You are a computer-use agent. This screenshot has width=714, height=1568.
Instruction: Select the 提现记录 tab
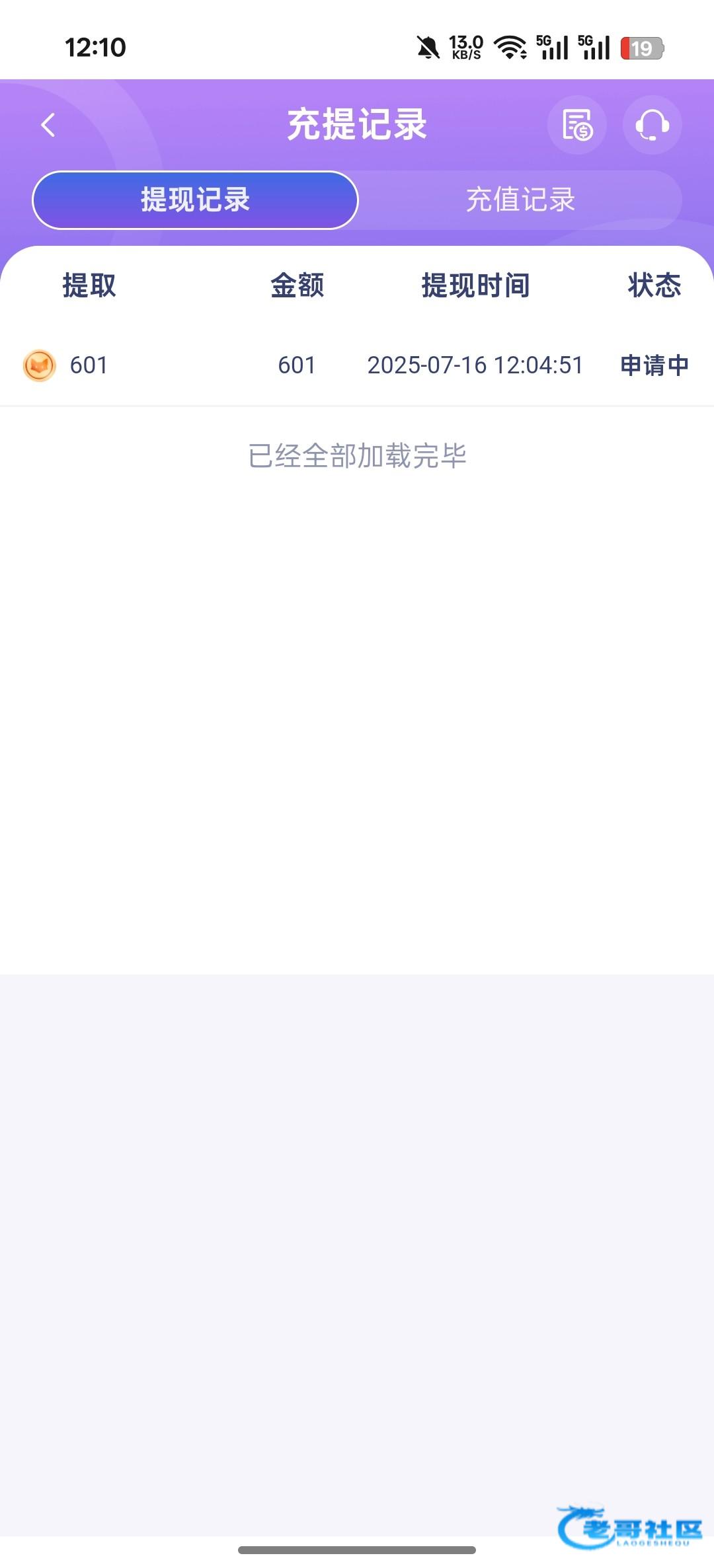[195, 200]
